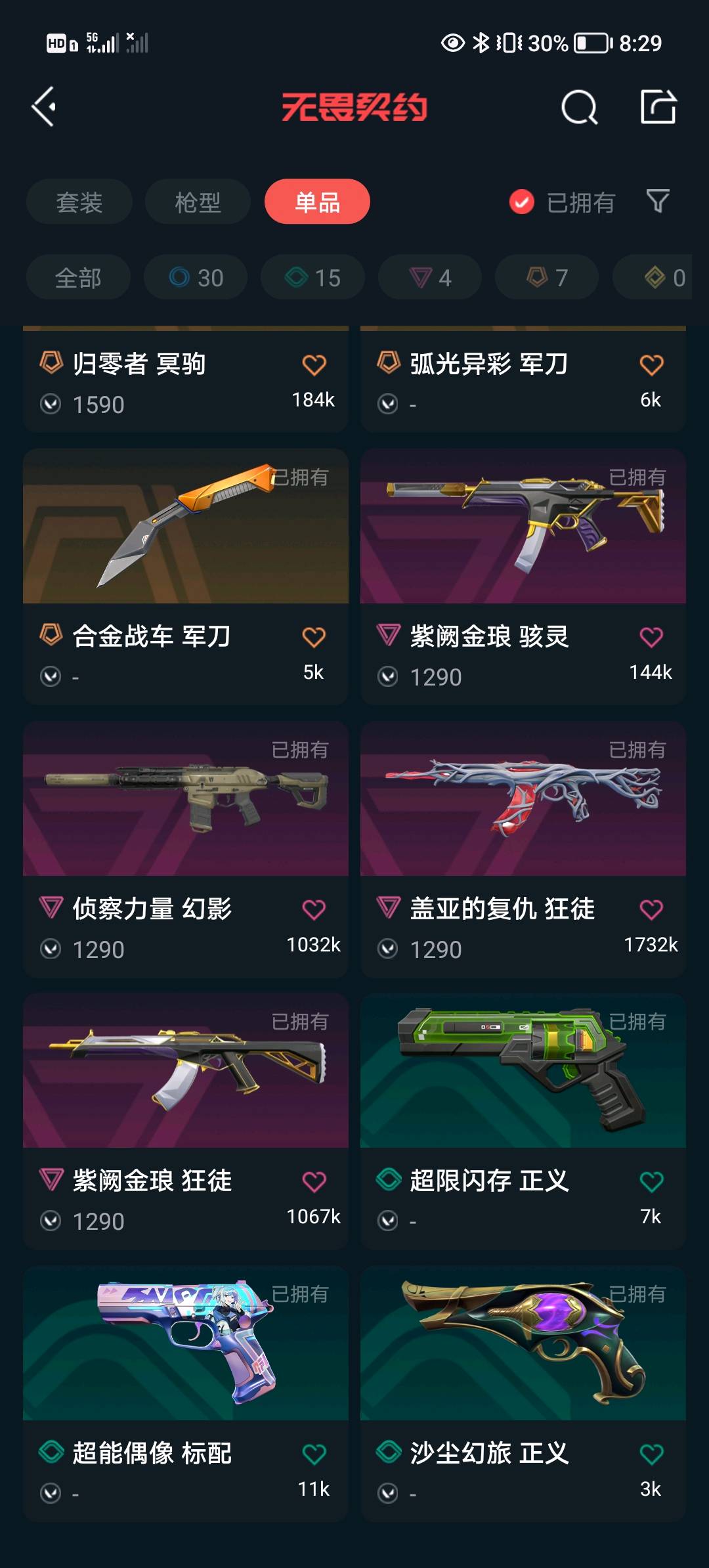Like 沙尘幻旅 正义 with the heart icon
Image resolution: width=709 pixels, height=1568 pixels.
click(x=651, y=1454)
